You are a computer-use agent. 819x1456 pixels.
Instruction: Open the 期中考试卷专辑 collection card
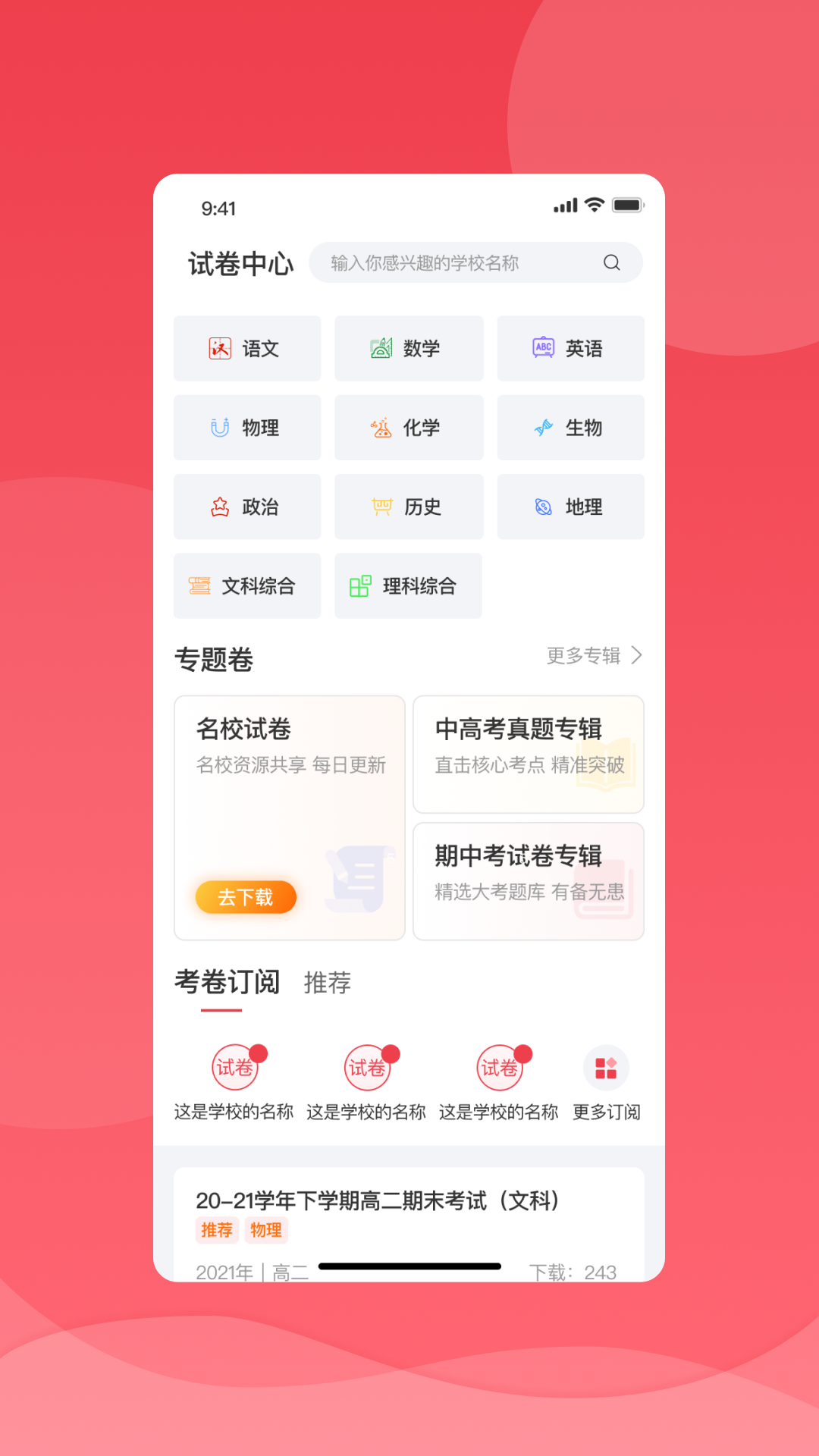coord(529,880)
